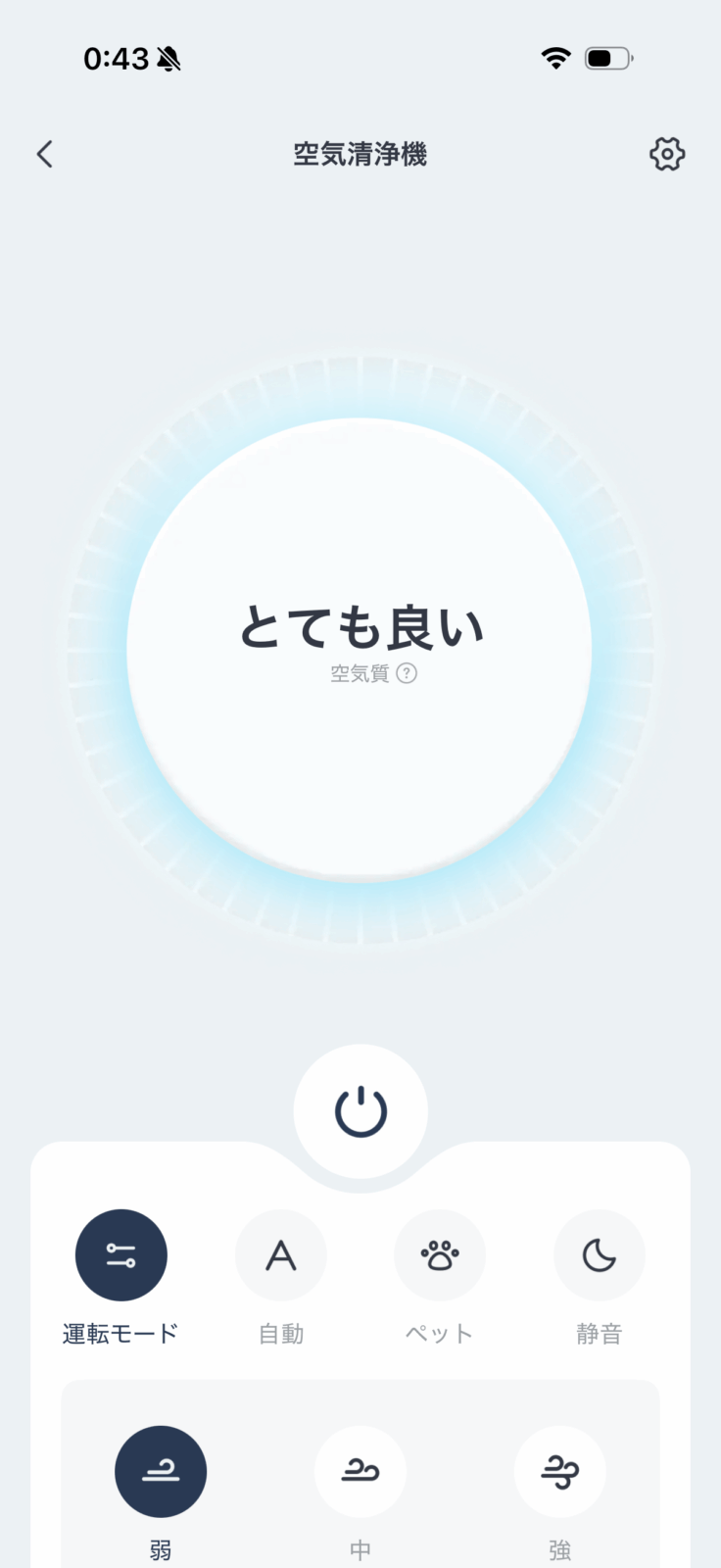Show help for 空気質 reading
This screenshot has height=1568, width=721.
[x=407, y=673]
